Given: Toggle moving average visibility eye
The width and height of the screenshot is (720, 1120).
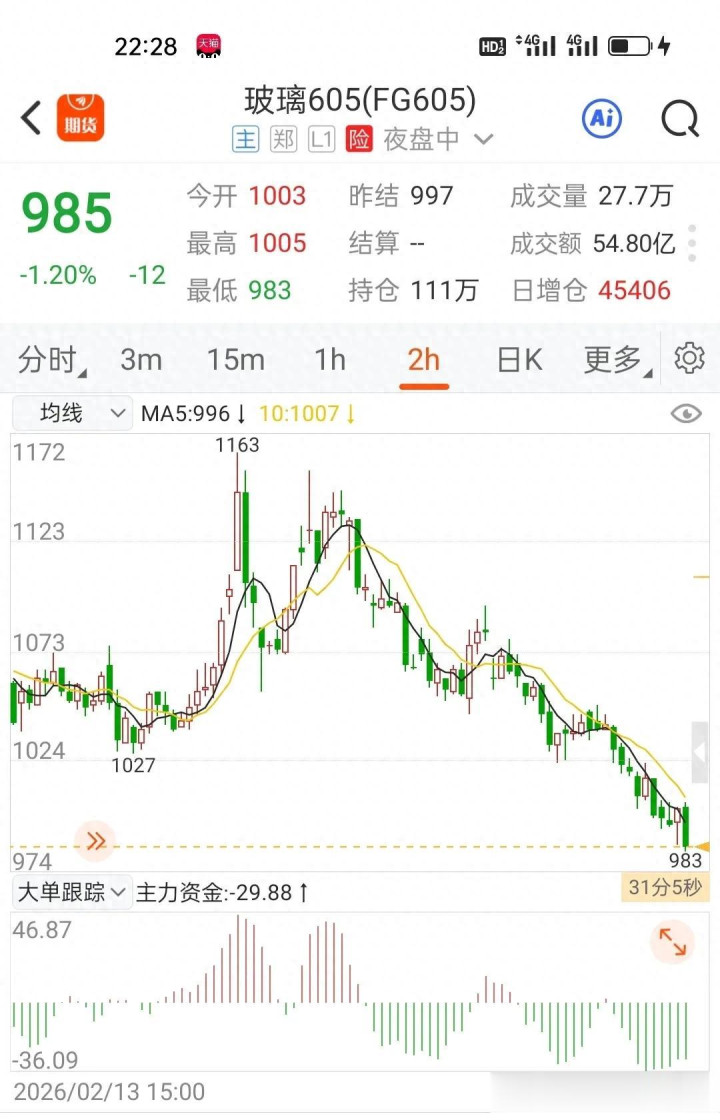Looking at the screenshot, I should click(x=686, y=414).
